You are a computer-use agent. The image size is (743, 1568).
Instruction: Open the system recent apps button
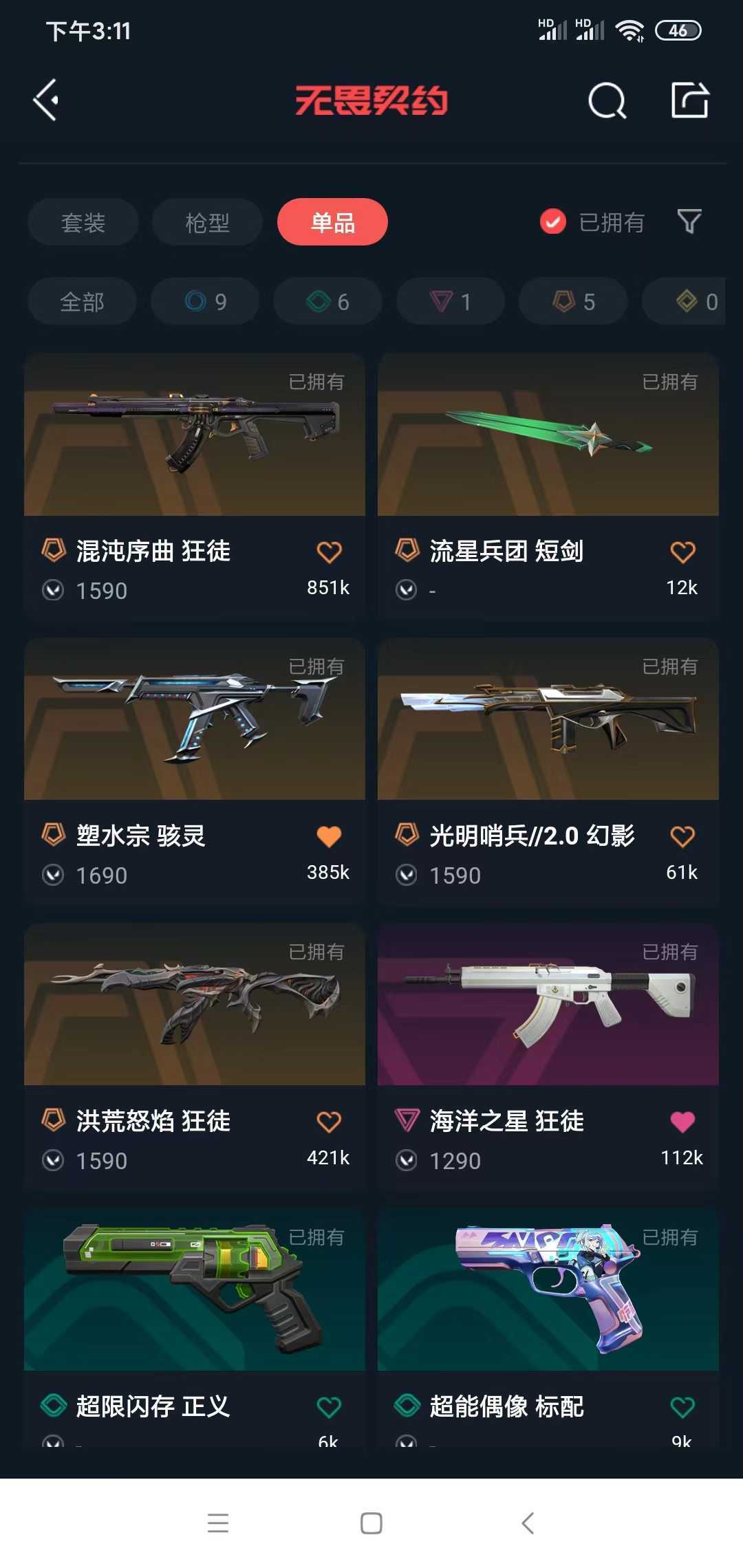click(218, 1523)
